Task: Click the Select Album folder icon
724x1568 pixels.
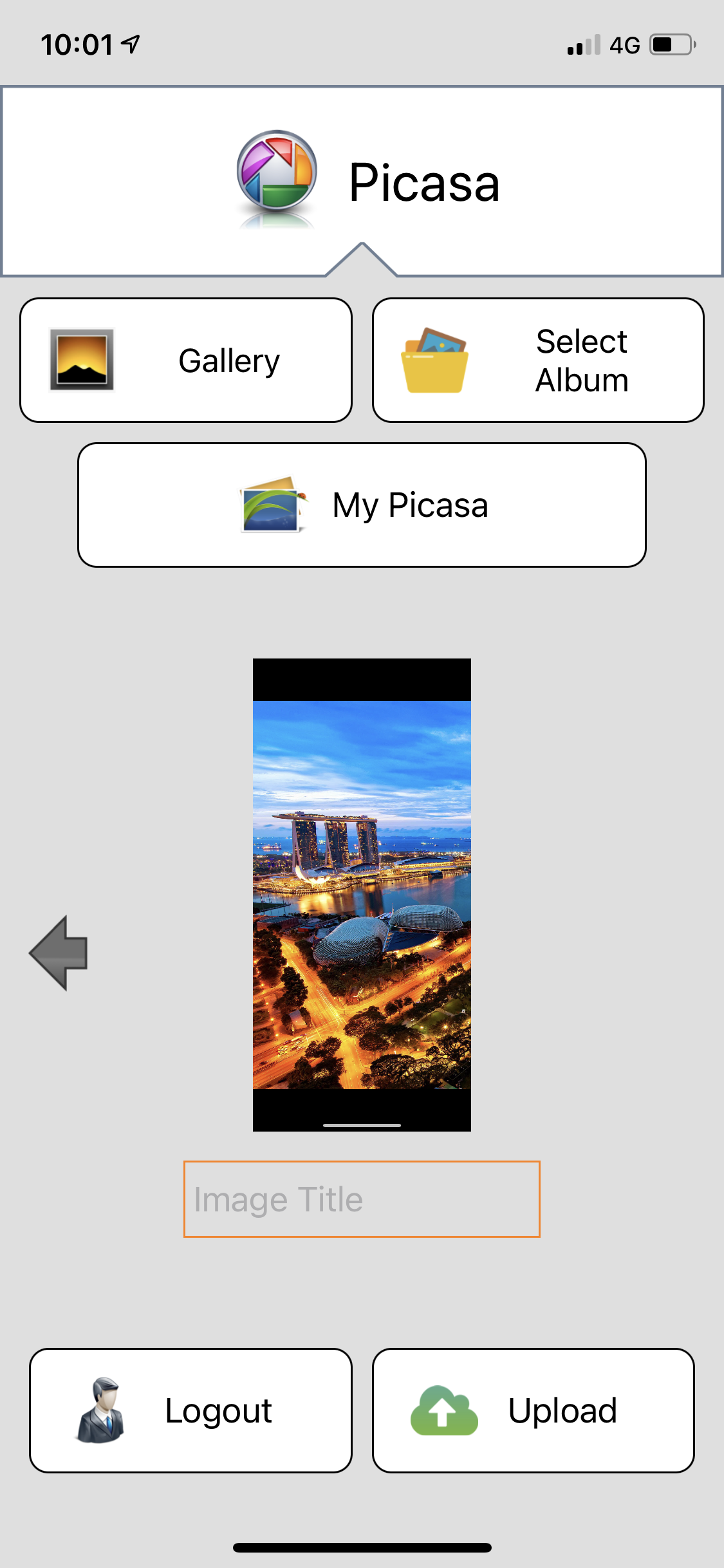Action: pos(432,359)
